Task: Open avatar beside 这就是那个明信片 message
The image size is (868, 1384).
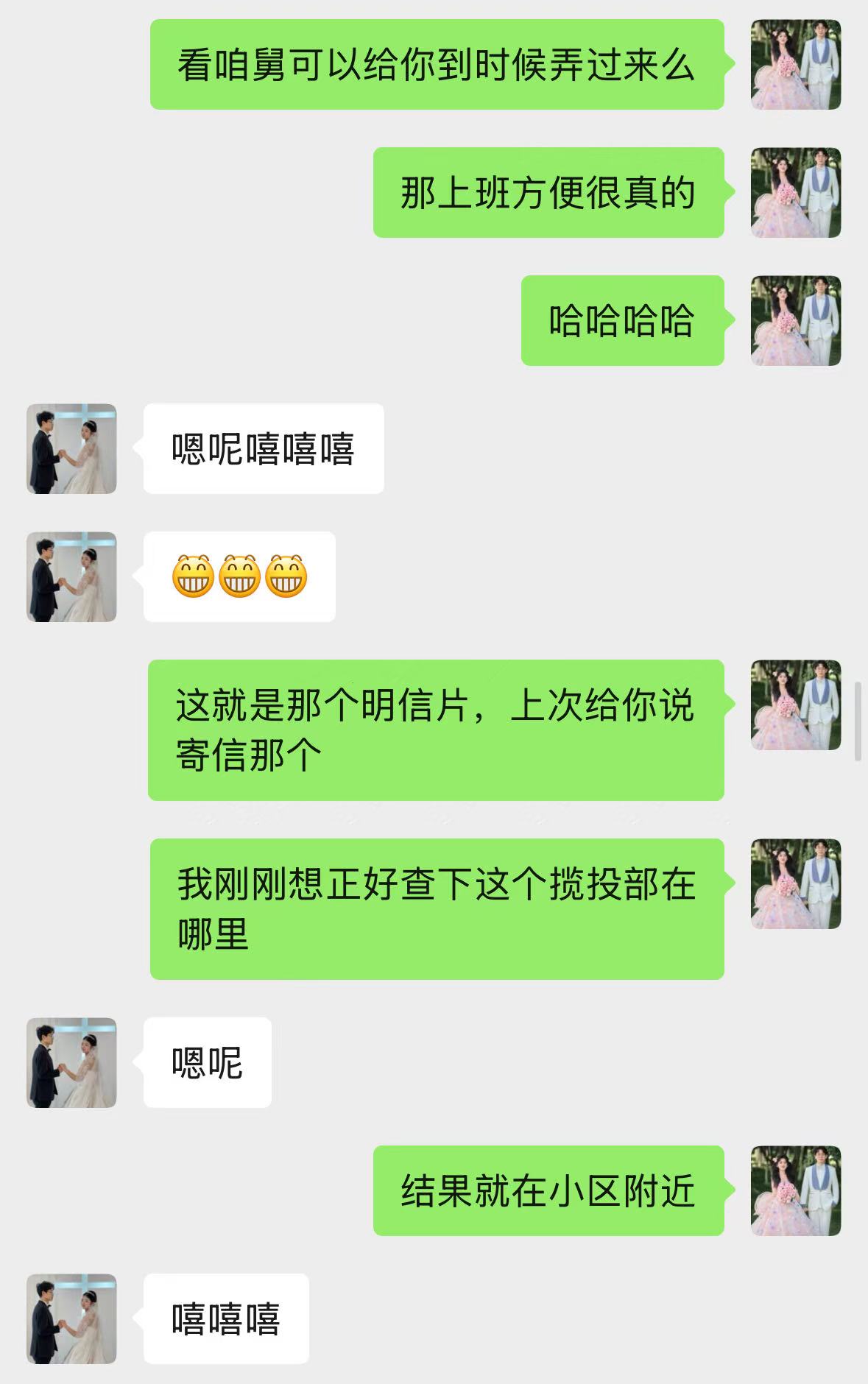Action: (796, 705)
